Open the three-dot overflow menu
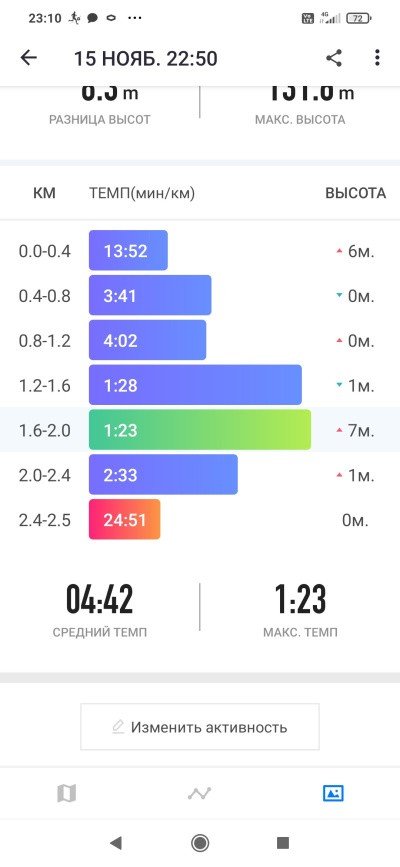400x867 pixels. [x=377, y=58]
